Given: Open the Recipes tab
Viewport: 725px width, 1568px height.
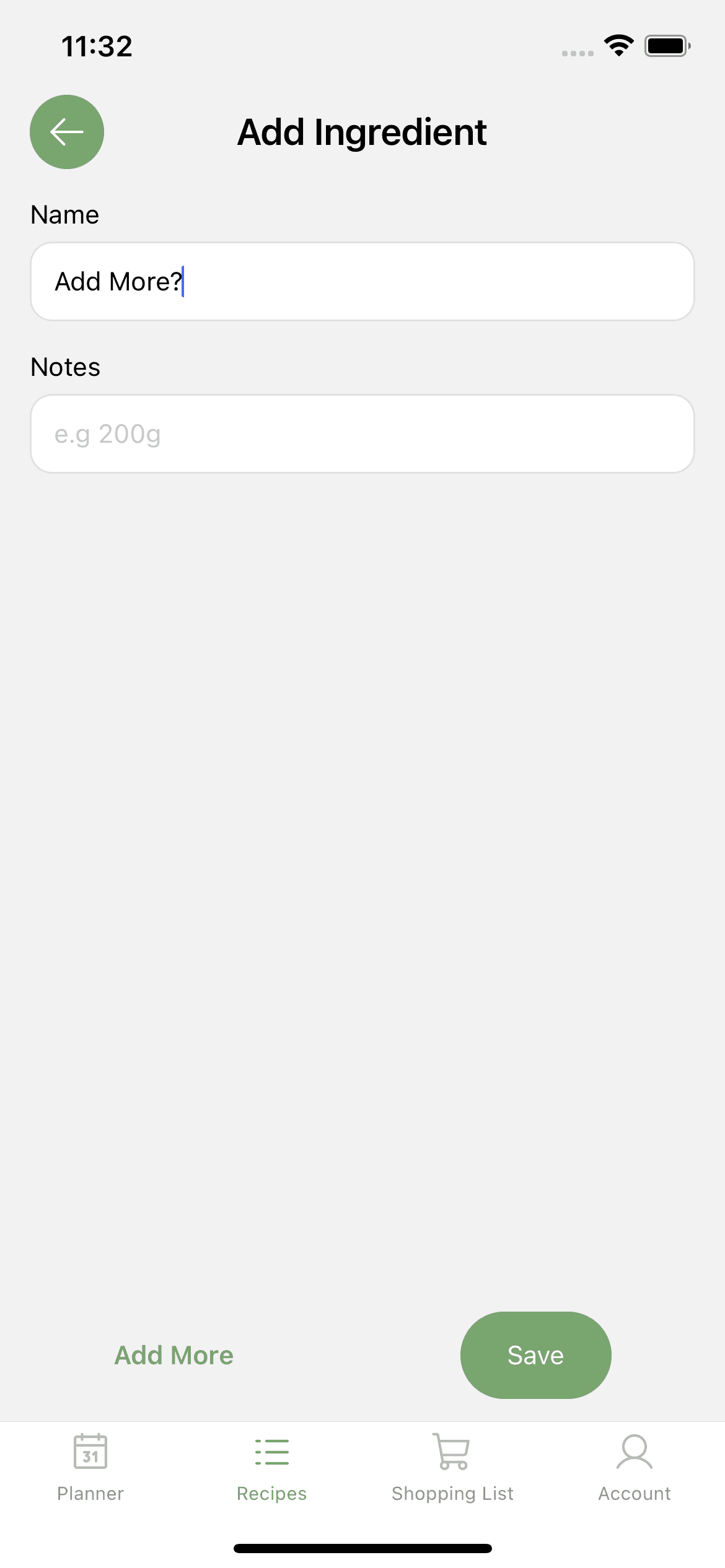Looking at the screenshot, I should pos(271,1467).
